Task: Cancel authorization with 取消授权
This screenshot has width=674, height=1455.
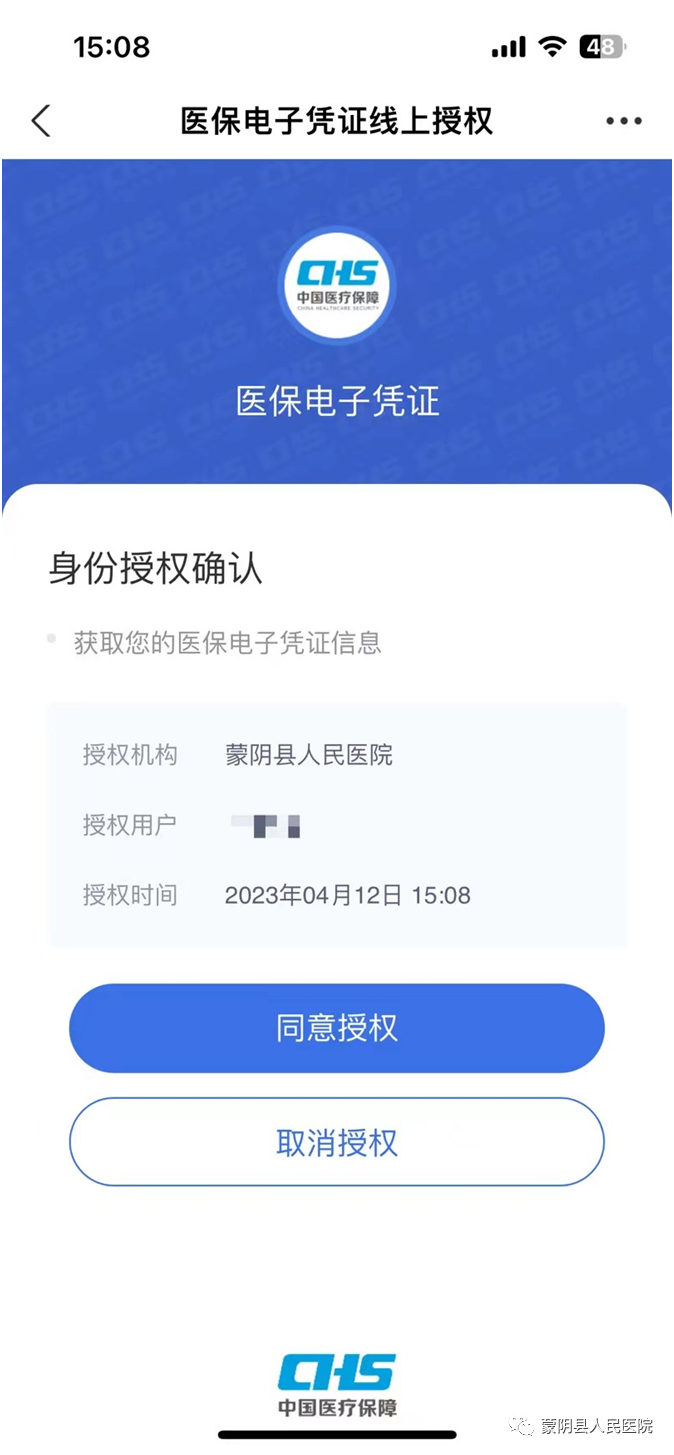Action: pos(337,1142)
